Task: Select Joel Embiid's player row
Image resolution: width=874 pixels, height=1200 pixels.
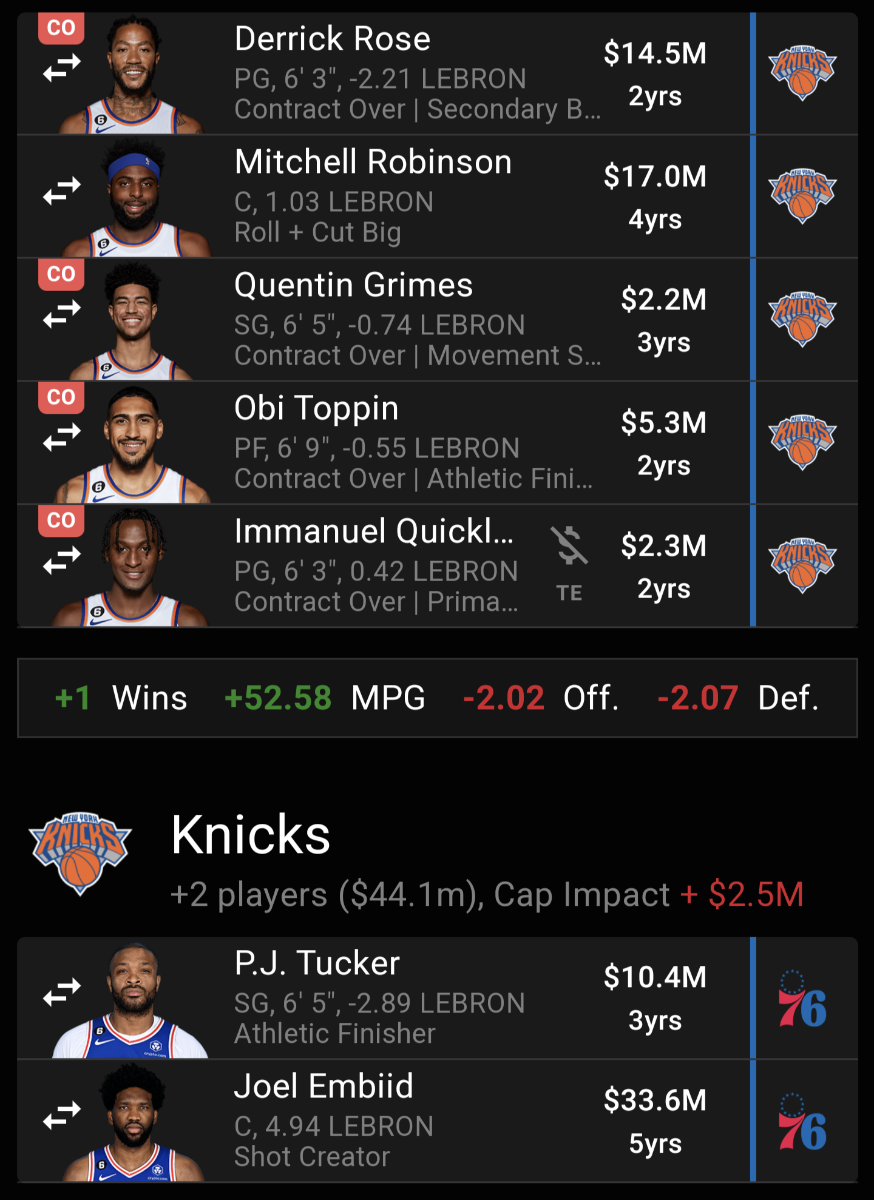Action: click(x=323, y=1086)
